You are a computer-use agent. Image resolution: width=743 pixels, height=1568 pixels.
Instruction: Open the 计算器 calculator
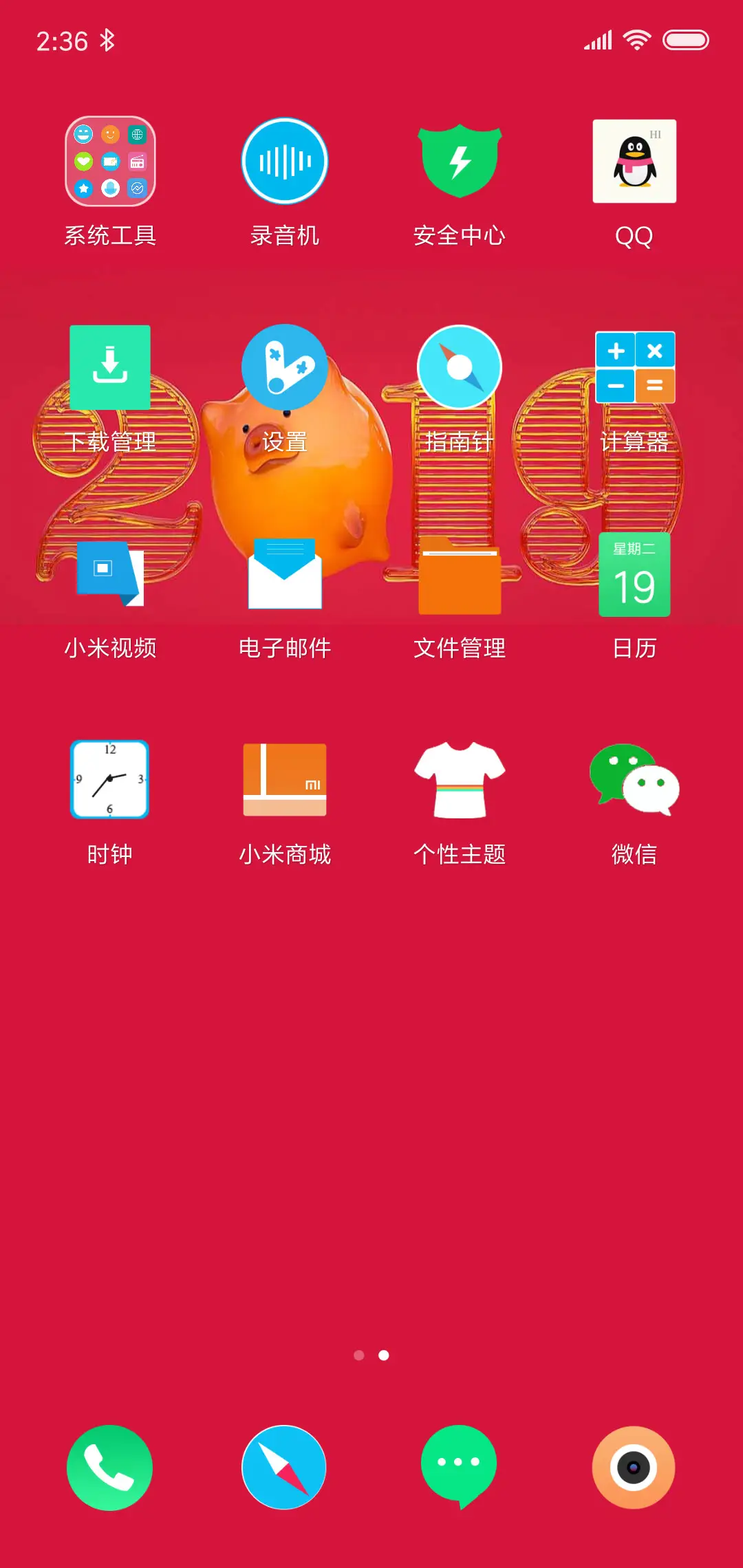point(634,367)
